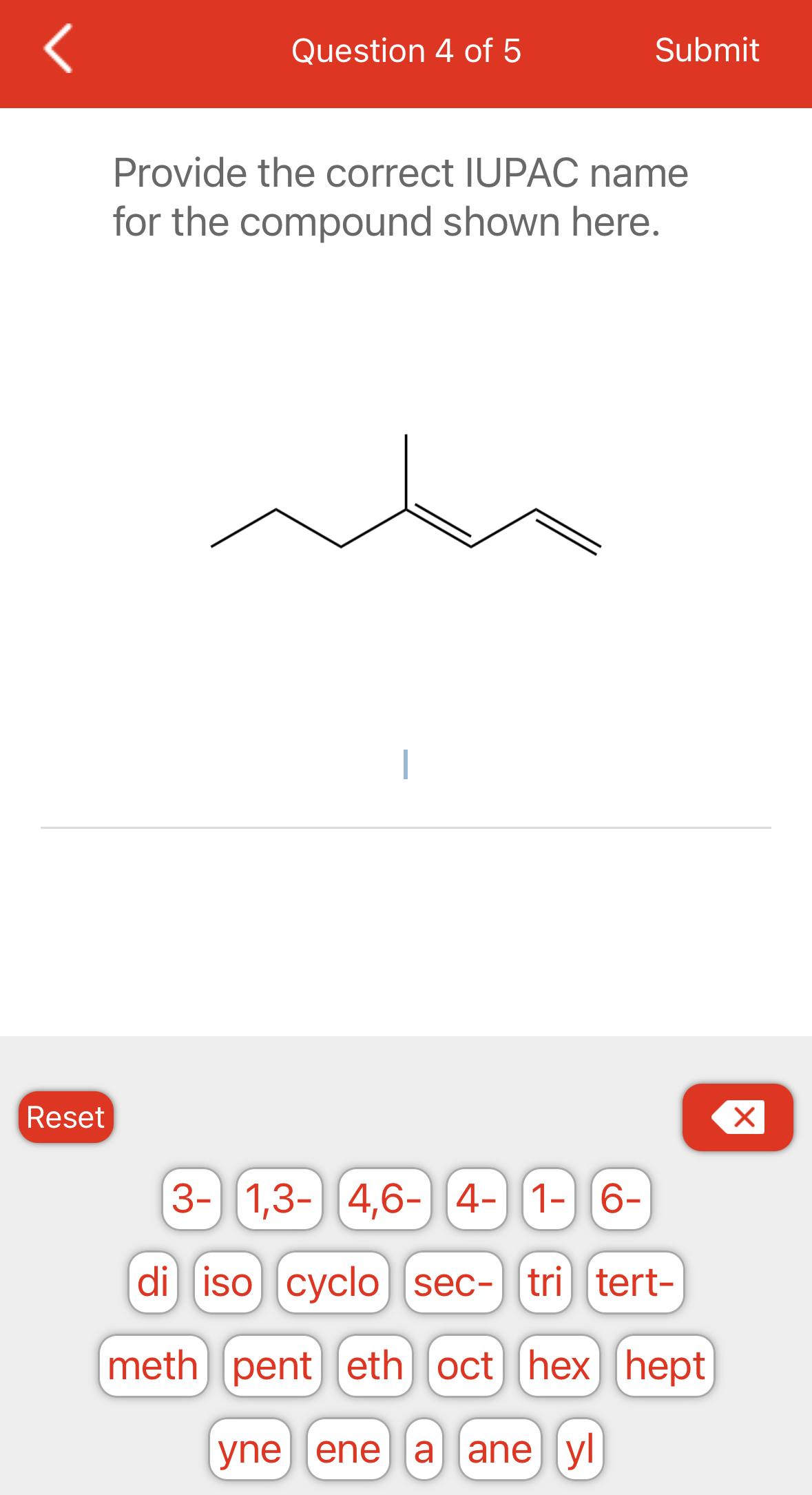
Task: Add the ene suffix
Action: coord(348,1449)
